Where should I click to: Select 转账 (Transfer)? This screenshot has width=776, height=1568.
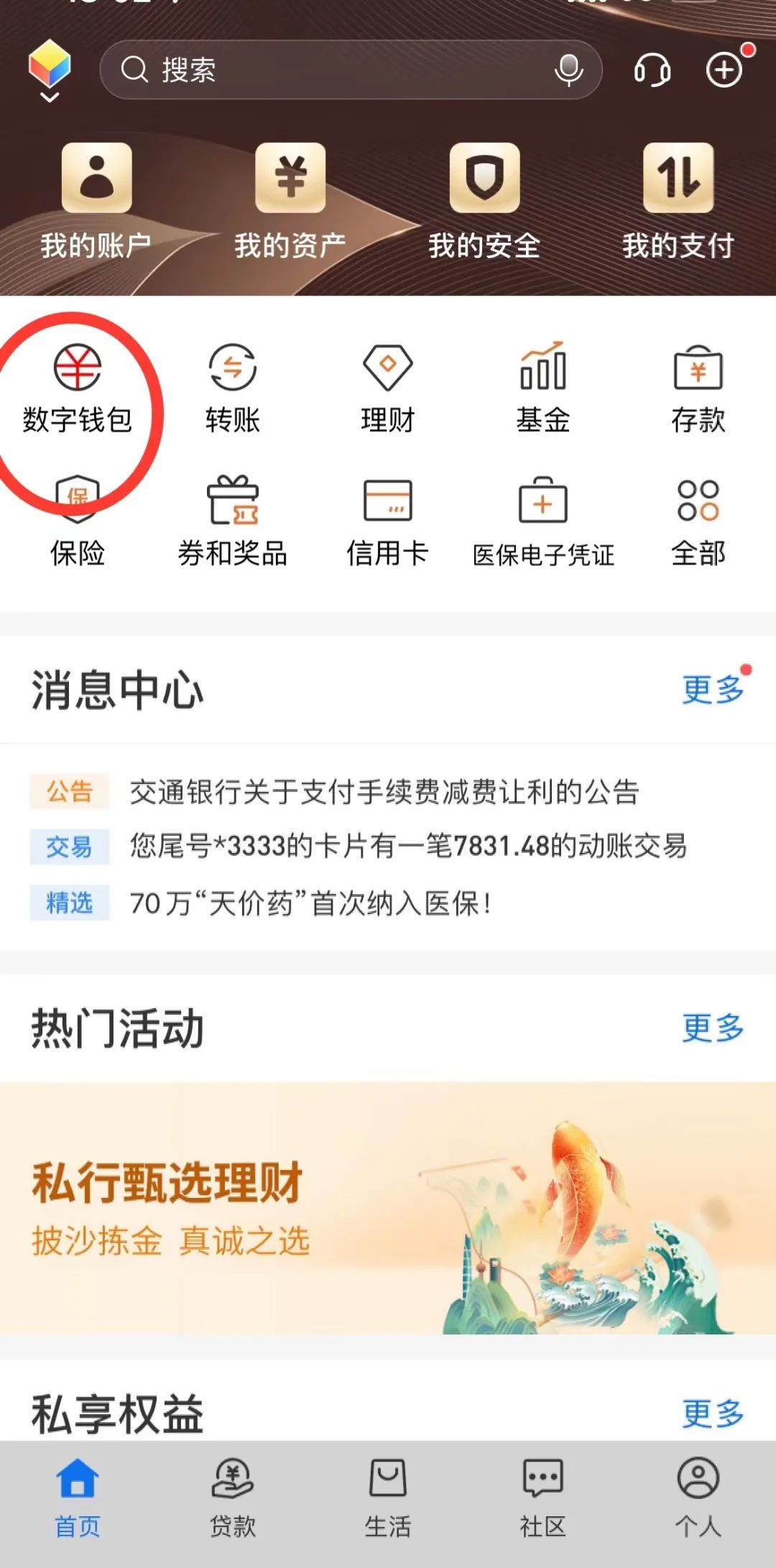[233, 389]
